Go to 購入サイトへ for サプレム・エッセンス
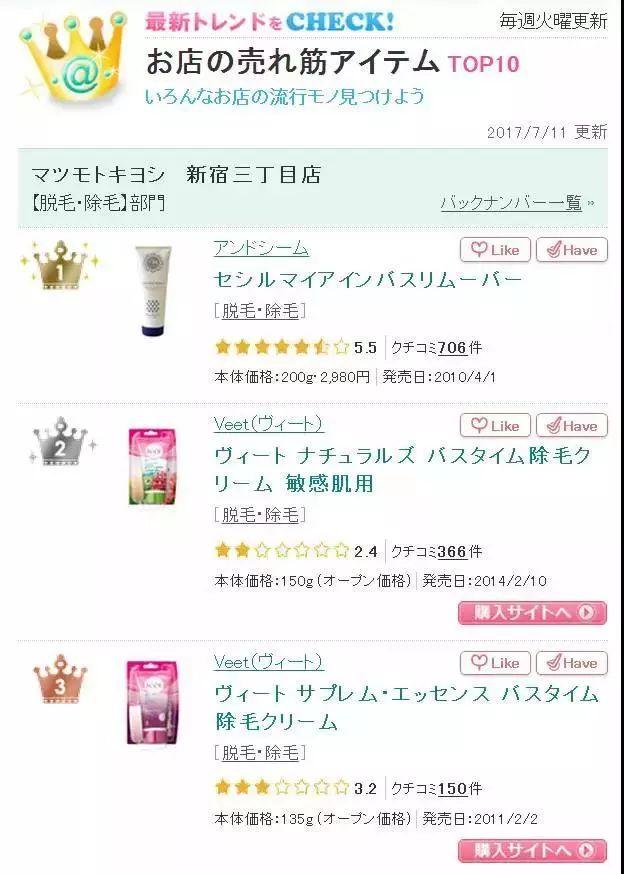Image resolution: width=624 pixels, height=874 pixels. pyautogui.click(x=532, y=850)
